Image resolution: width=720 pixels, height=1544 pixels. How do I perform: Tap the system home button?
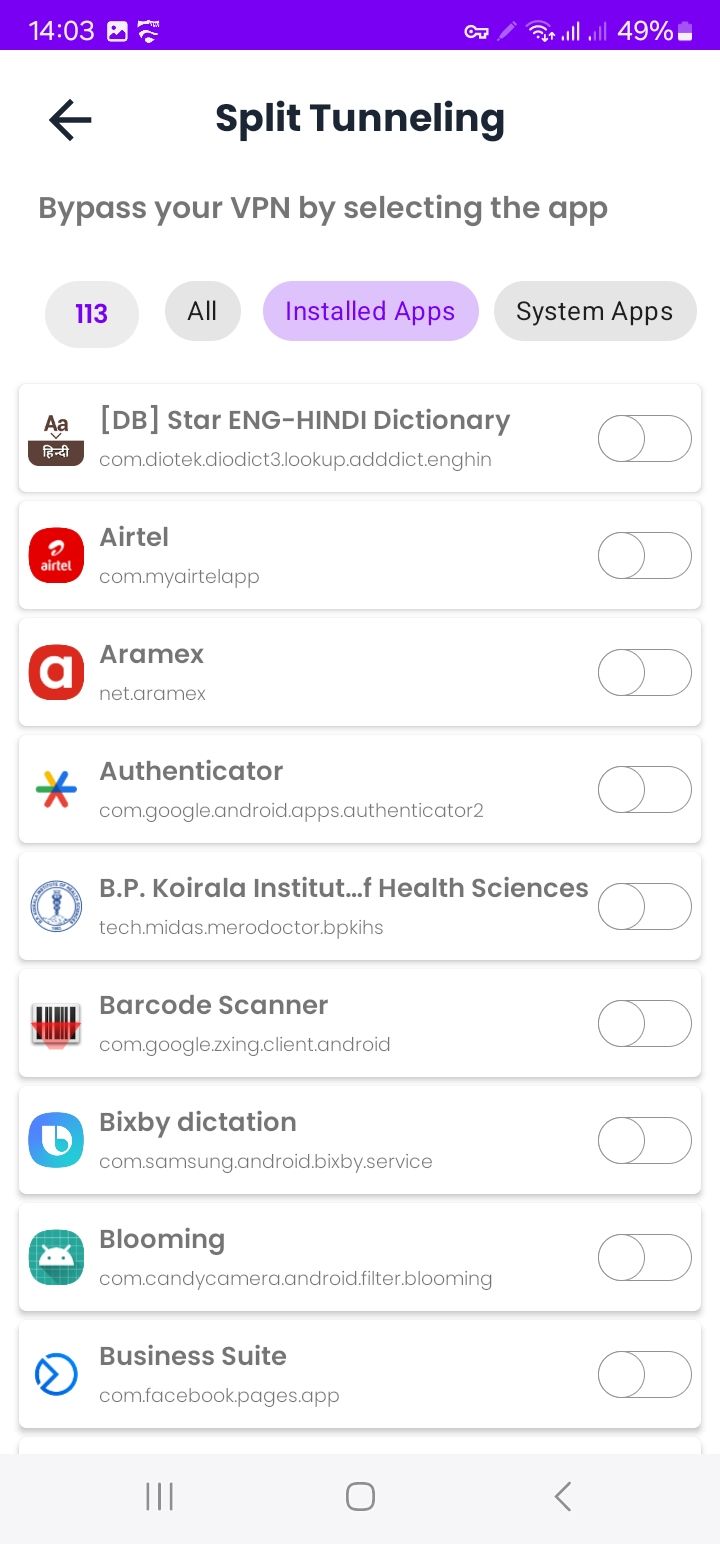tap(360, 1497)
